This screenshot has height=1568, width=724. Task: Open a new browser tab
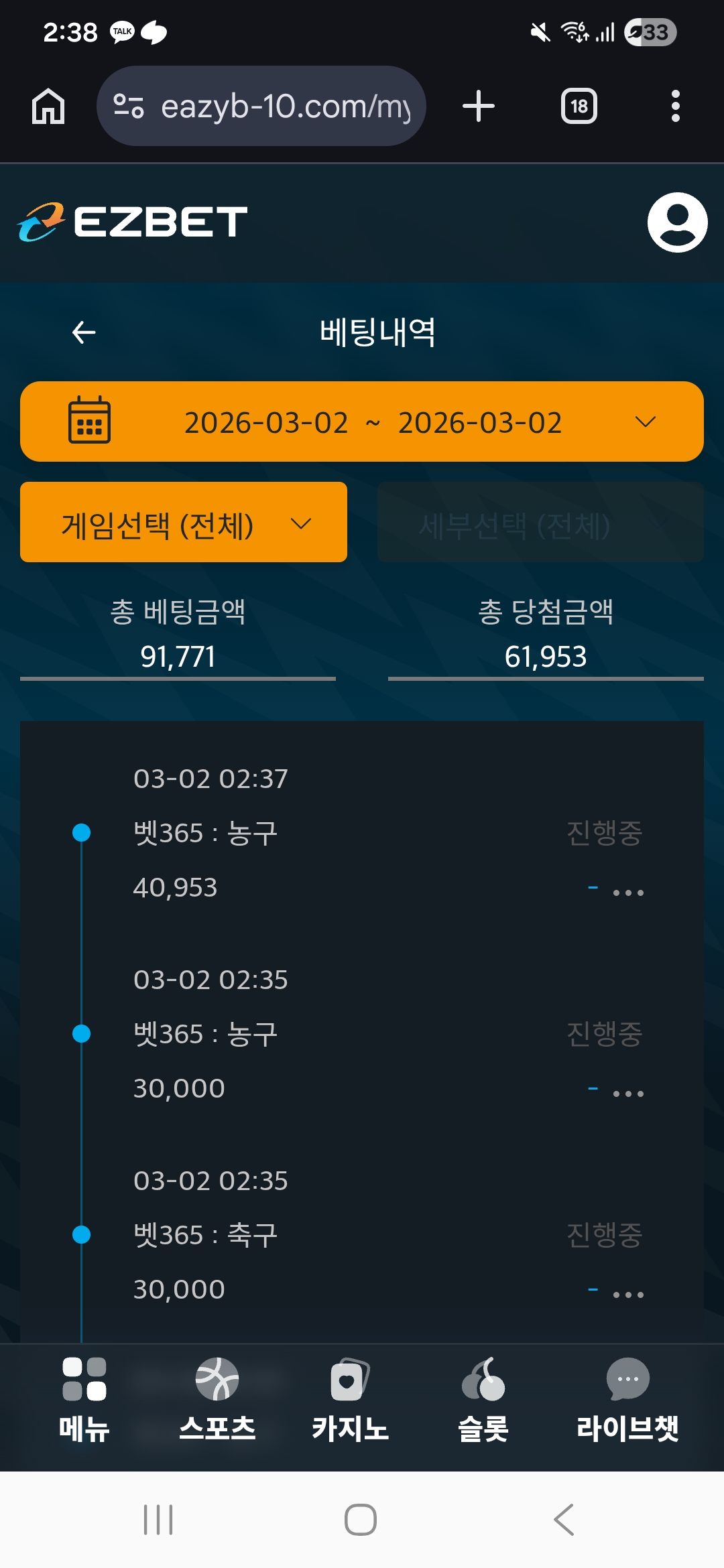coord(479,106)
